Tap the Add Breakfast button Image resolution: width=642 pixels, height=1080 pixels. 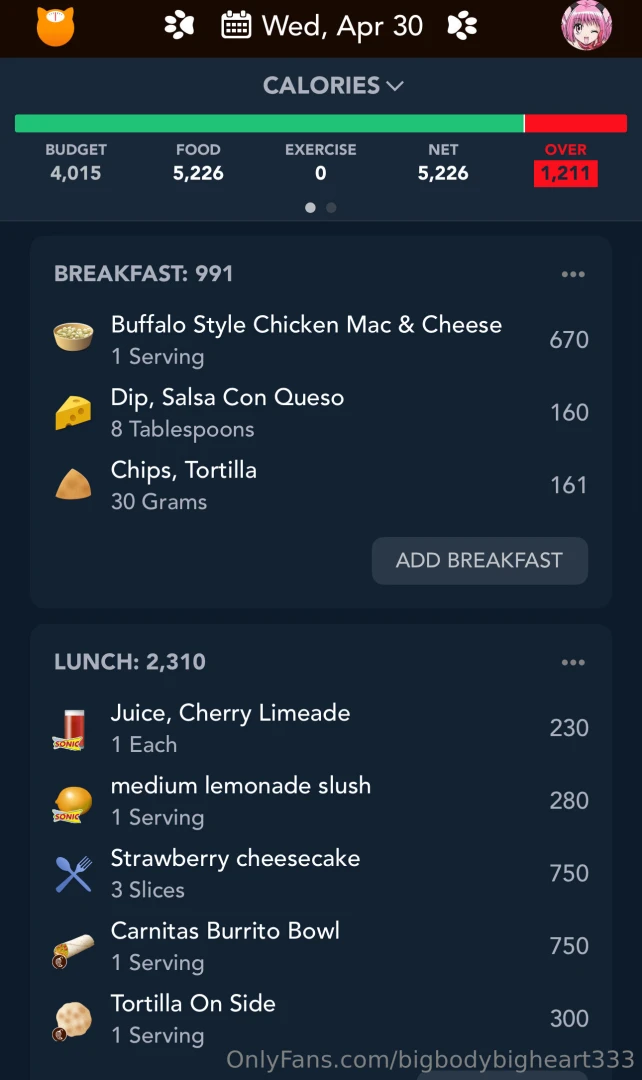pos(479,561)
